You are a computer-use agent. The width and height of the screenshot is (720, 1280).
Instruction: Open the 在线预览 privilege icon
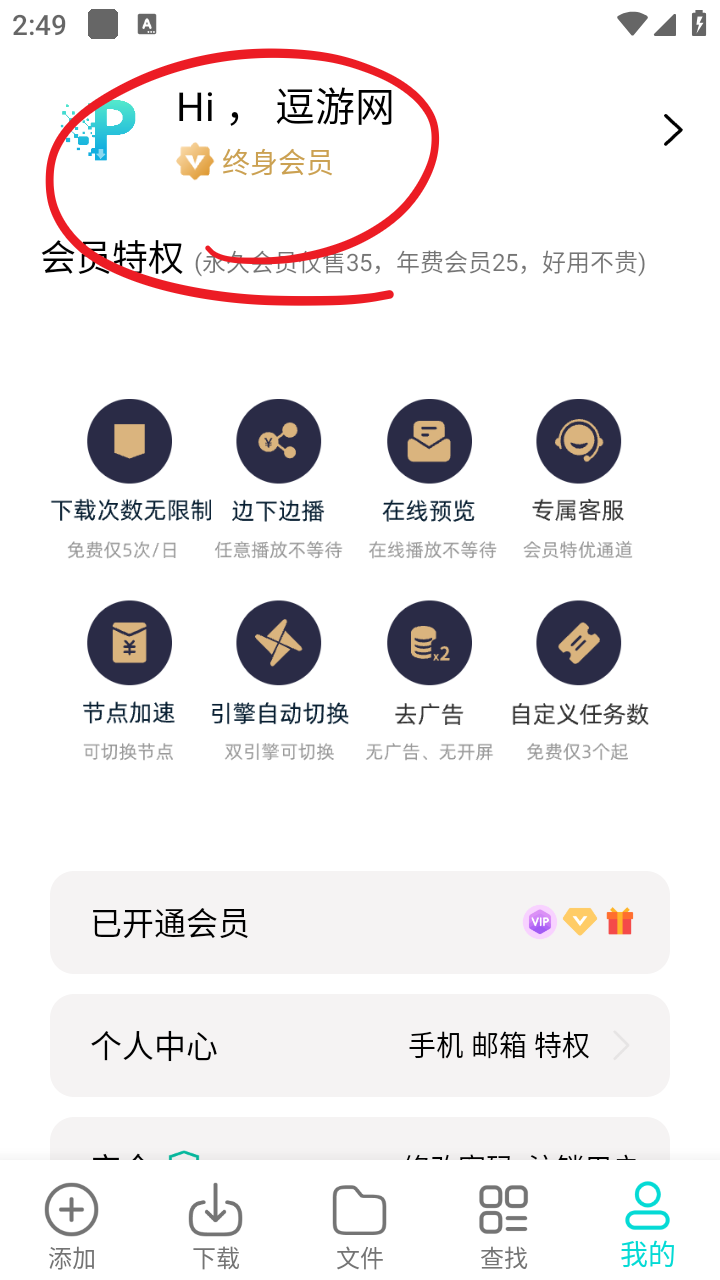[x=429, y=440]
